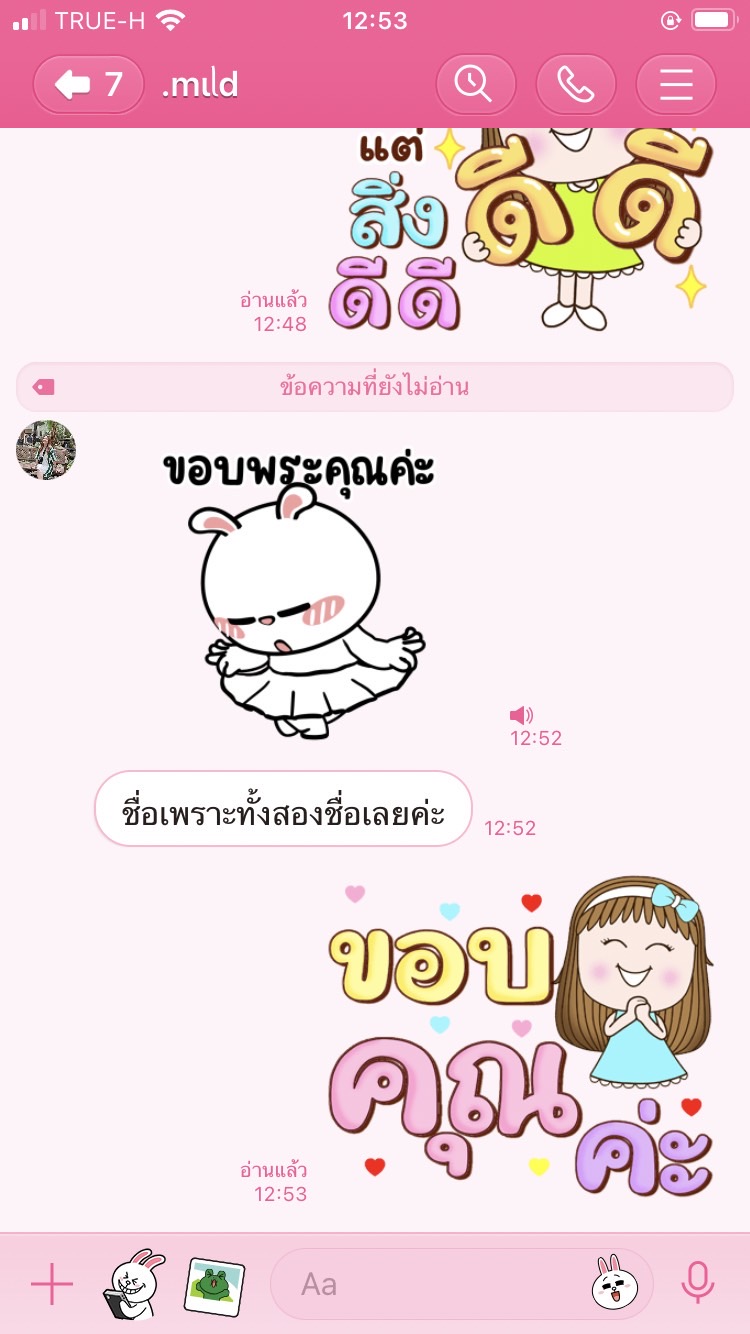The height and width of the screenshot is (1334, 750).
Task: Focus the Aa message input field
Action: pyautogui.click(x=430, y=1284)
